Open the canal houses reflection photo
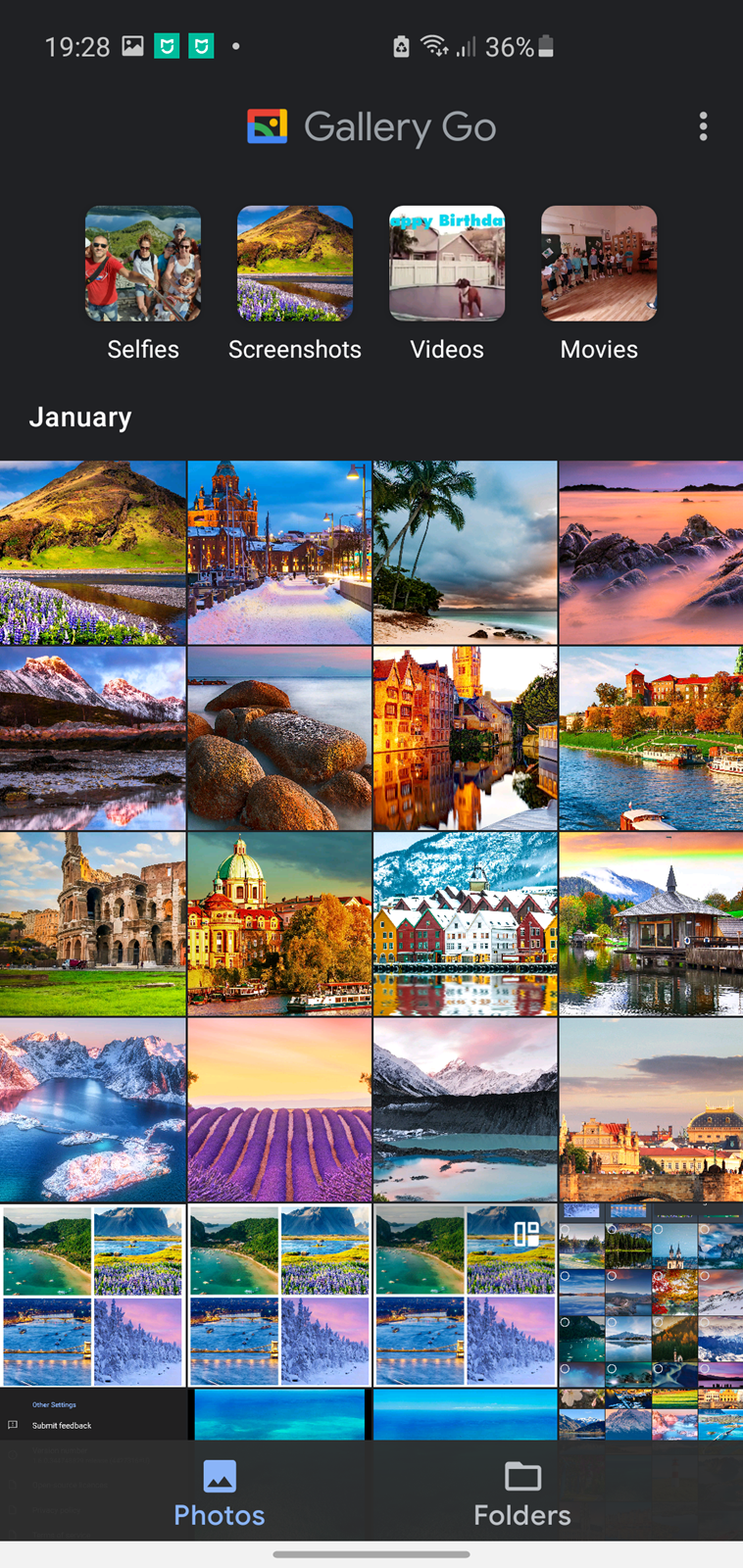 point(466,739)
